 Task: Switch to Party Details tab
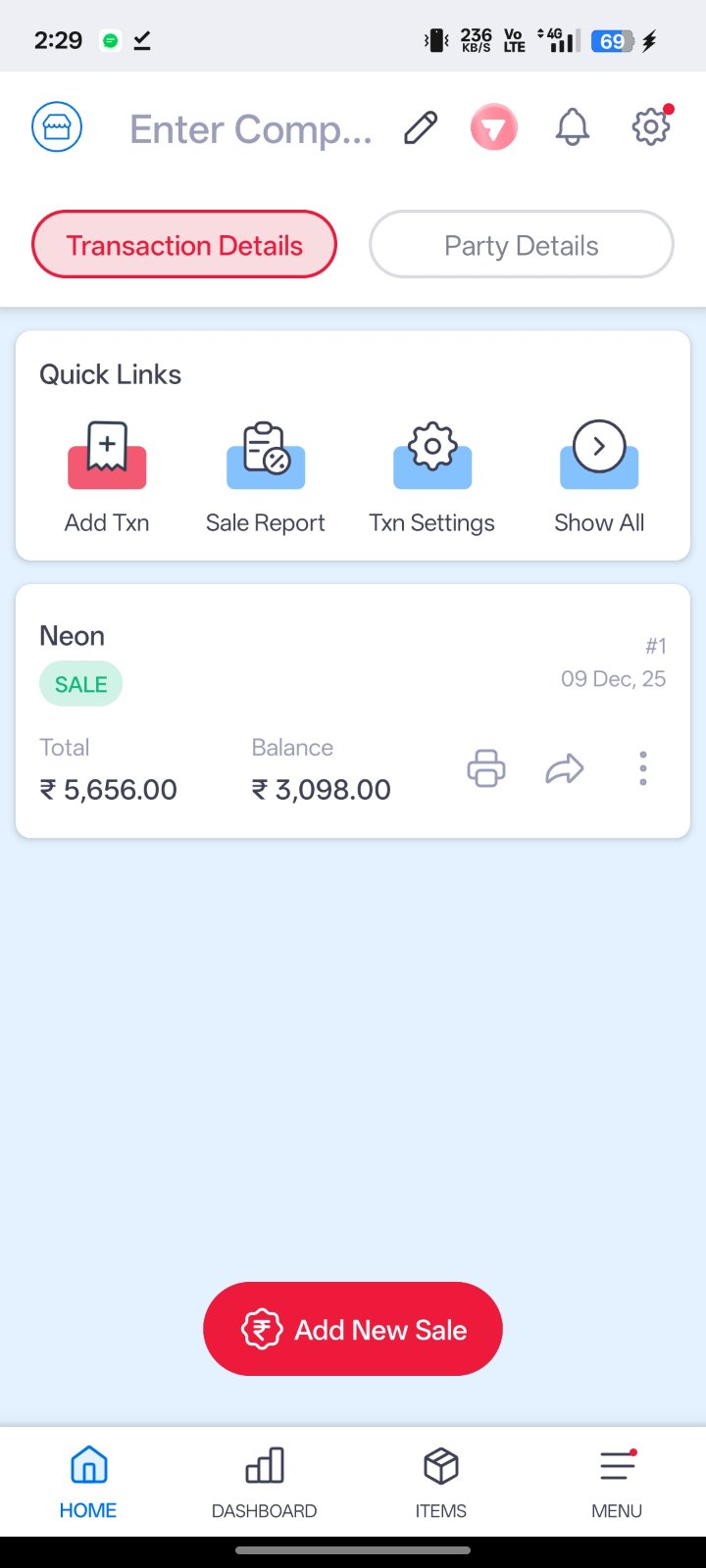pyautogui.click(x=521, y=245)
